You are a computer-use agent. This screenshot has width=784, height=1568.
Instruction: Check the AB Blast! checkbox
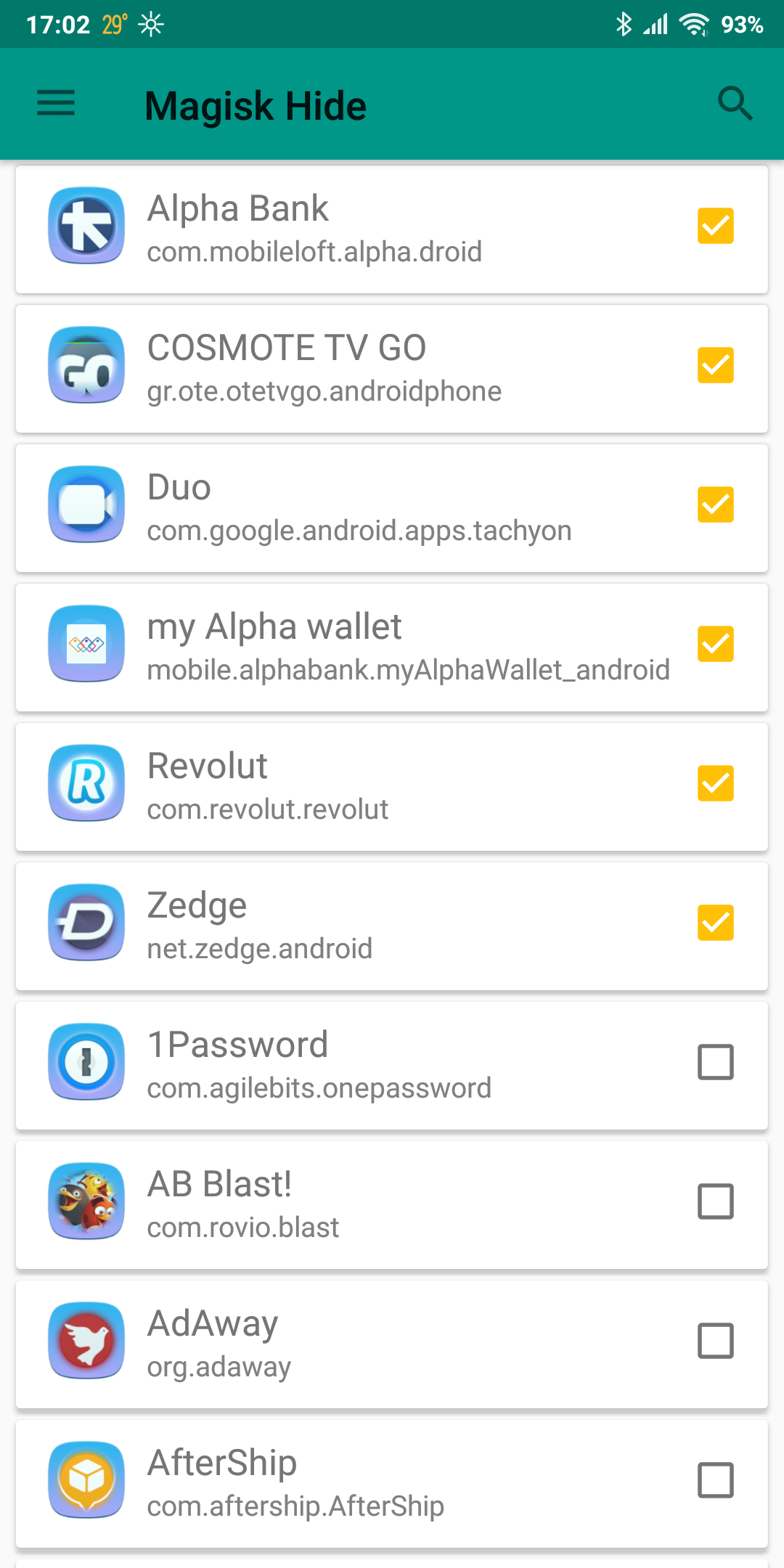pyautogui.click(x=715, y=1201)
